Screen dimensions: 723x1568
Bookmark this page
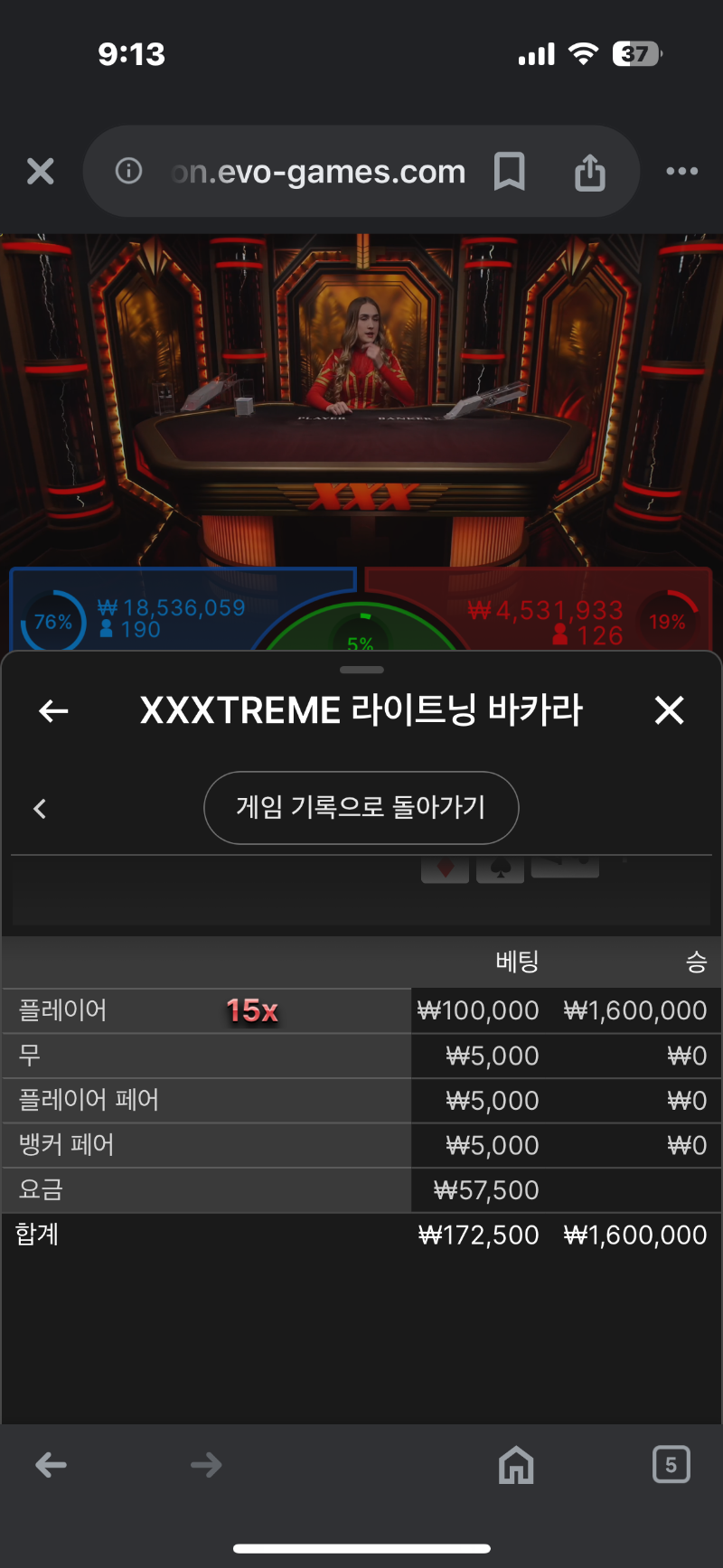pyautogui.click(x=510, y=171)
